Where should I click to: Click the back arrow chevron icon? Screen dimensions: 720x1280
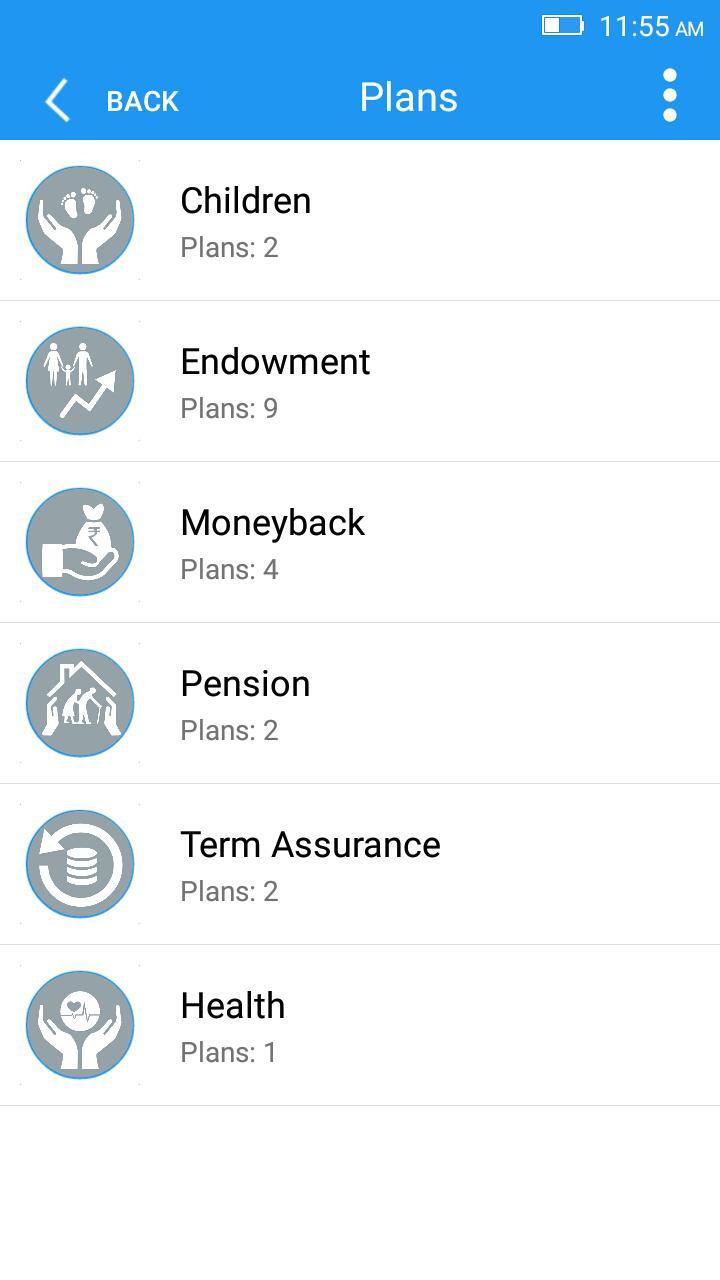(x=55, y=100)
